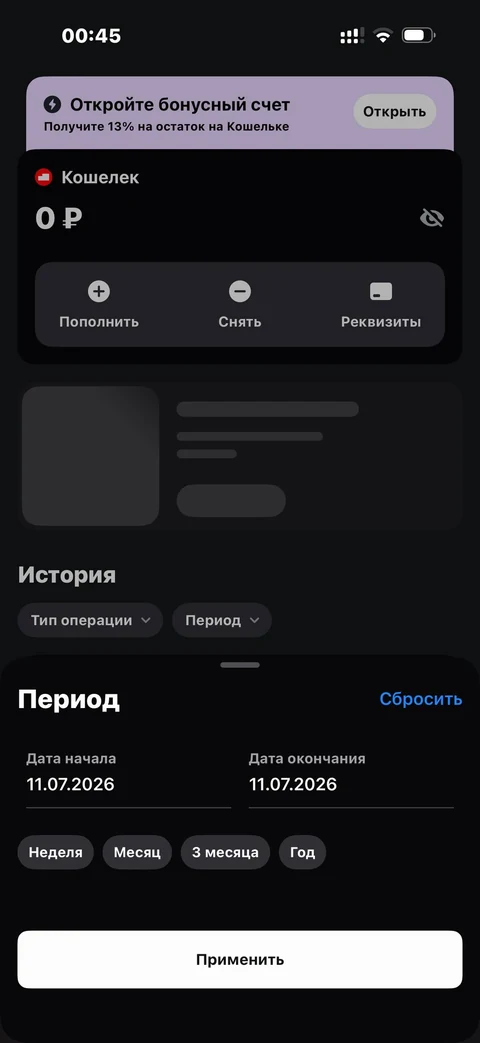Select the Неделя period chip
Viewport: 480px width, 1043px height.
pyautogui.click(x=56, y=852)
